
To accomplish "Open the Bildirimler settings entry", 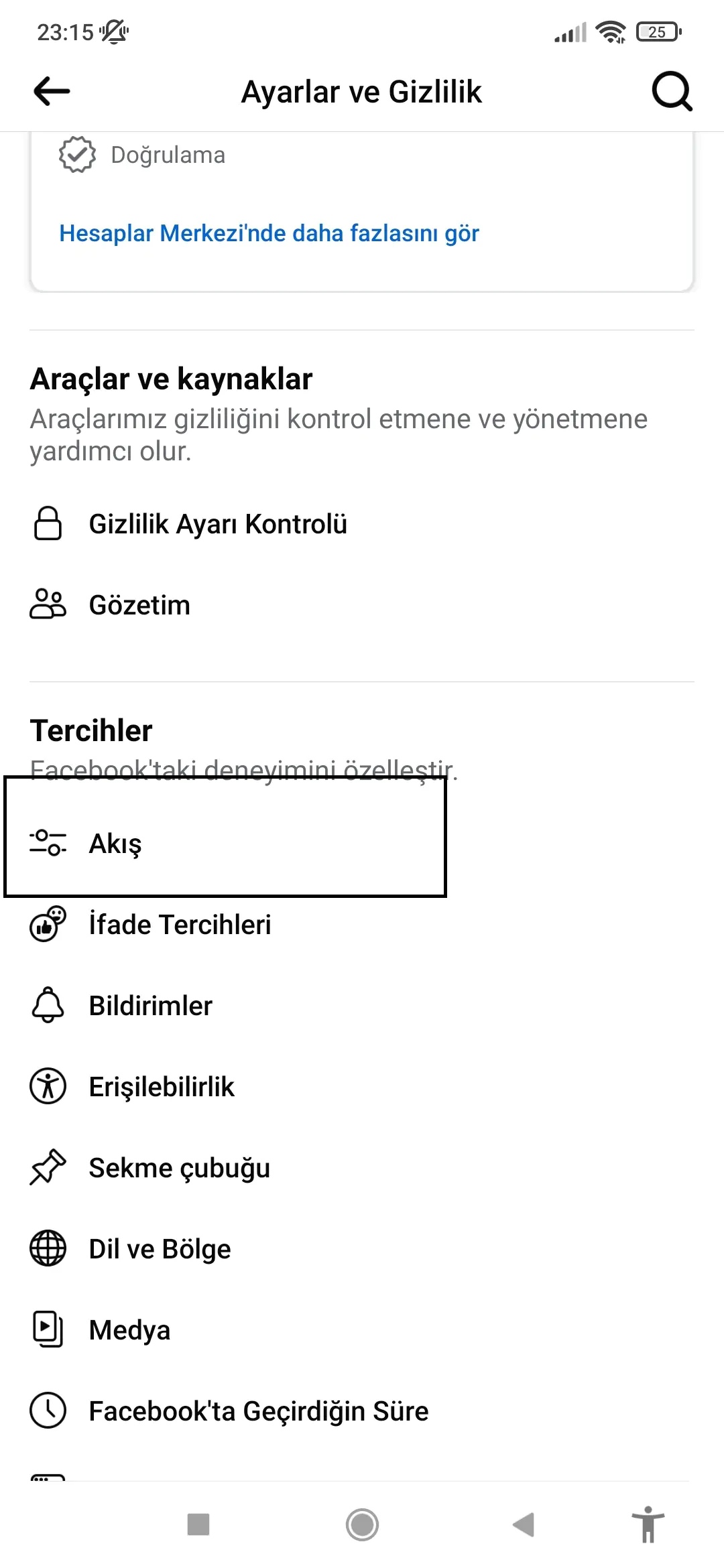I will pyautogui.click(x=150, y=1005).
